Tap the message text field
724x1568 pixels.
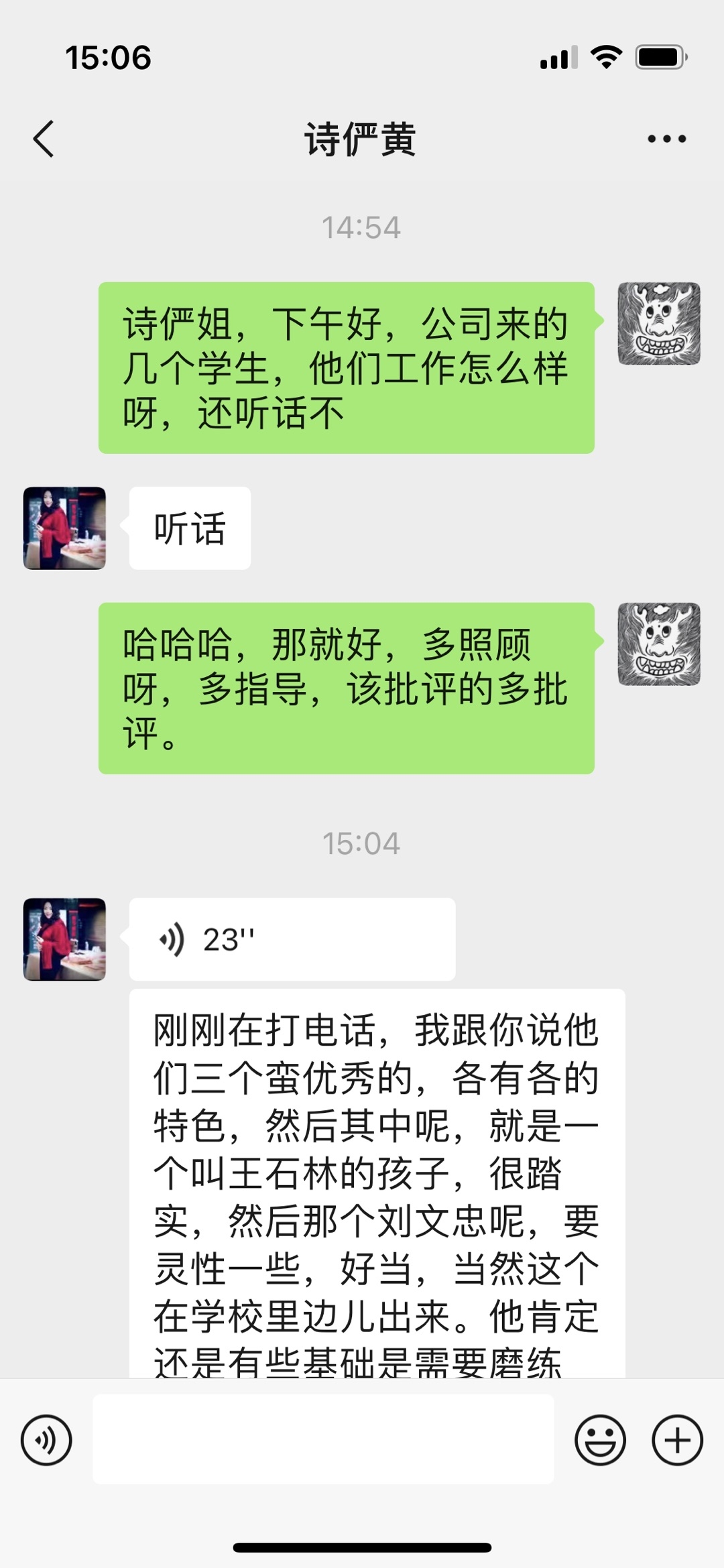coord(323,1440)
